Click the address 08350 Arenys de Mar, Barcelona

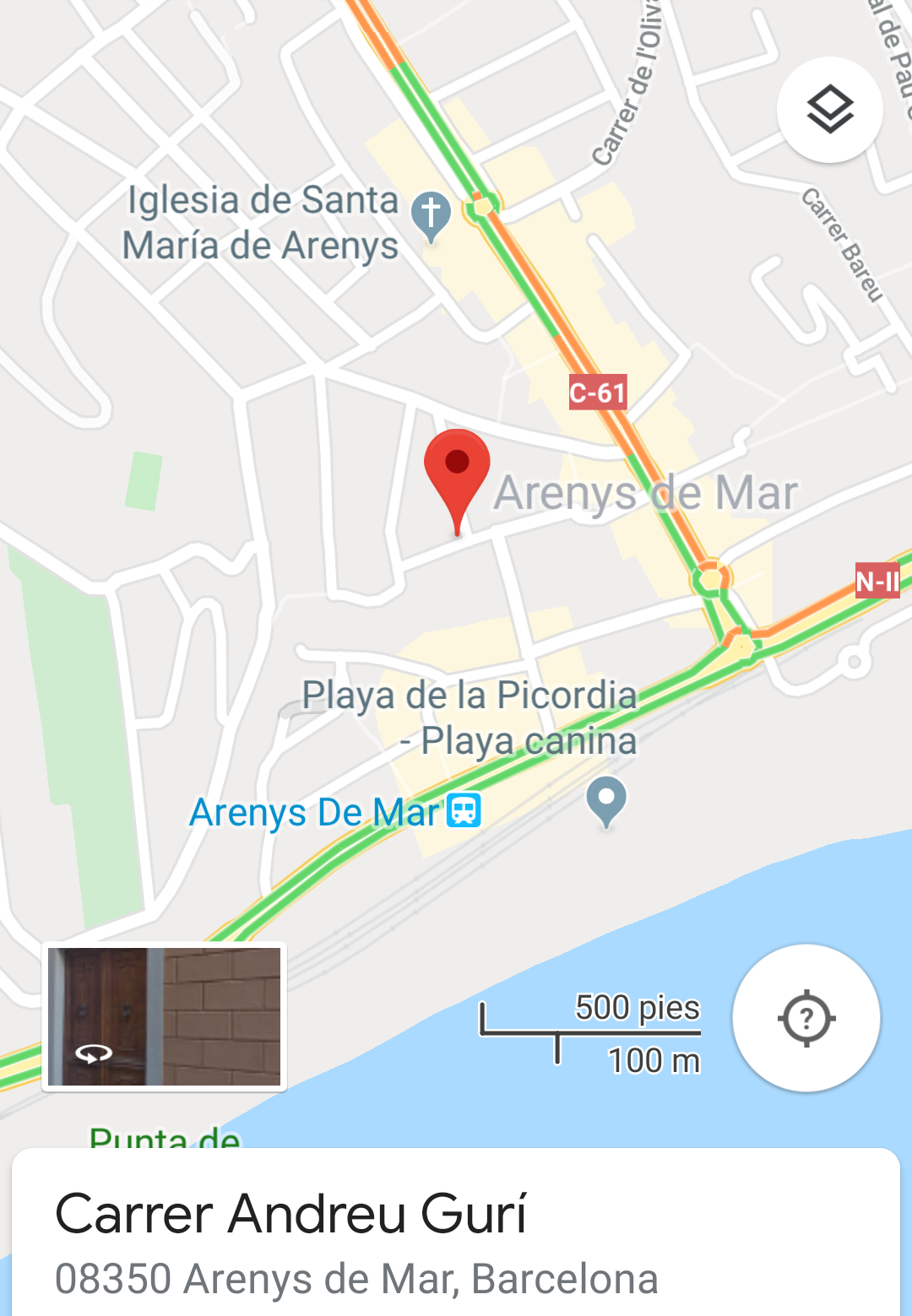pyautogui.click(x=358, y=1280)
